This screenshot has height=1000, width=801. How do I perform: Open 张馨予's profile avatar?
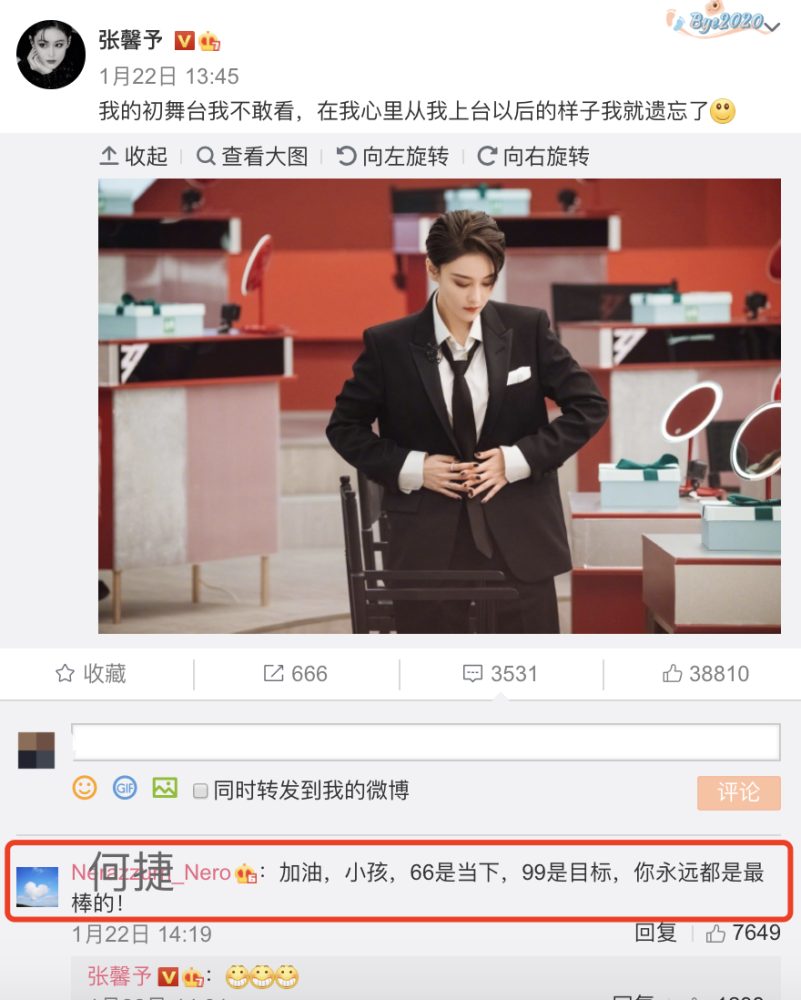(x=50, y=55)
